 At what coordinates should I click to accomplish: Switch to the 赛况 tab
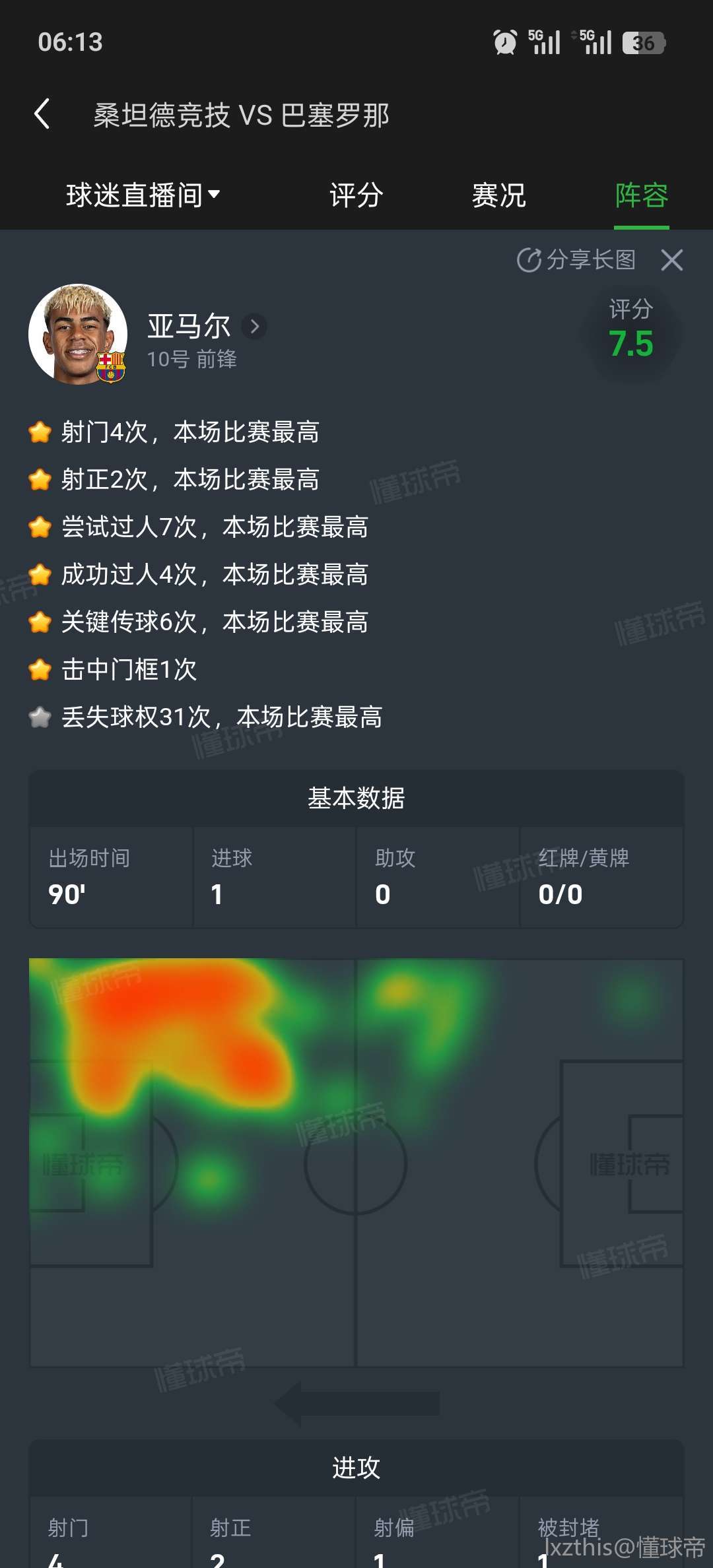coord(498,195)
